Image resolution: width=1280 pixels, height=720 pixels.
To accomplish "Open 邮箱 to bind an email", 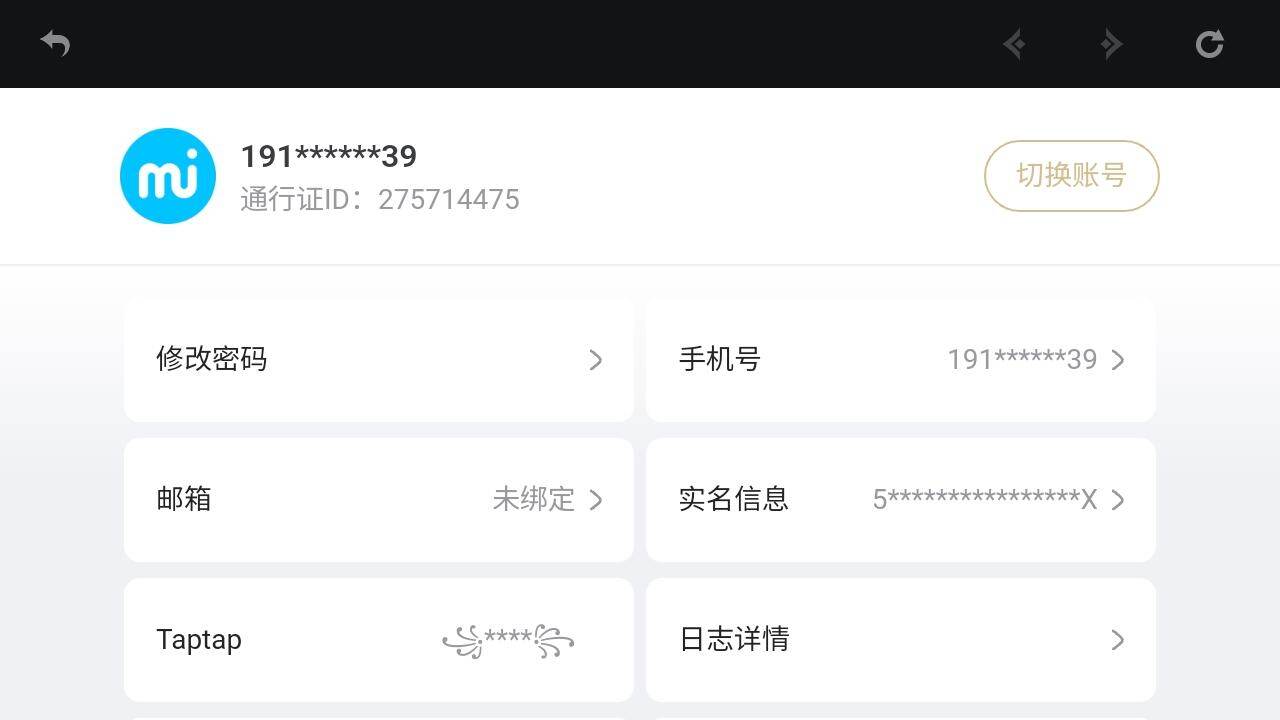I will [378, 500].
